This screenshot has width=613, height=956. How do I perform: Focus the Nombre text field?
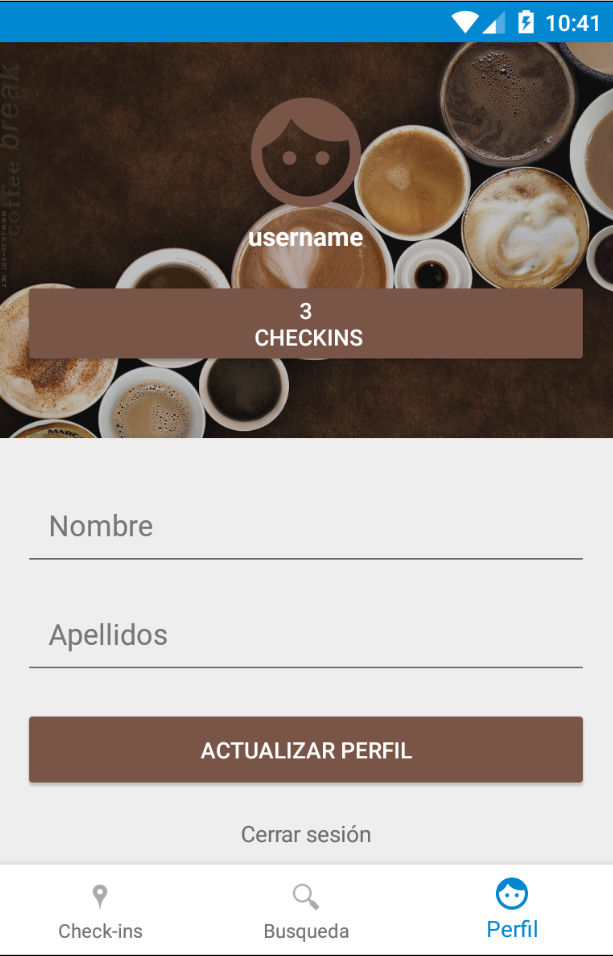click(x=305, y=527)
